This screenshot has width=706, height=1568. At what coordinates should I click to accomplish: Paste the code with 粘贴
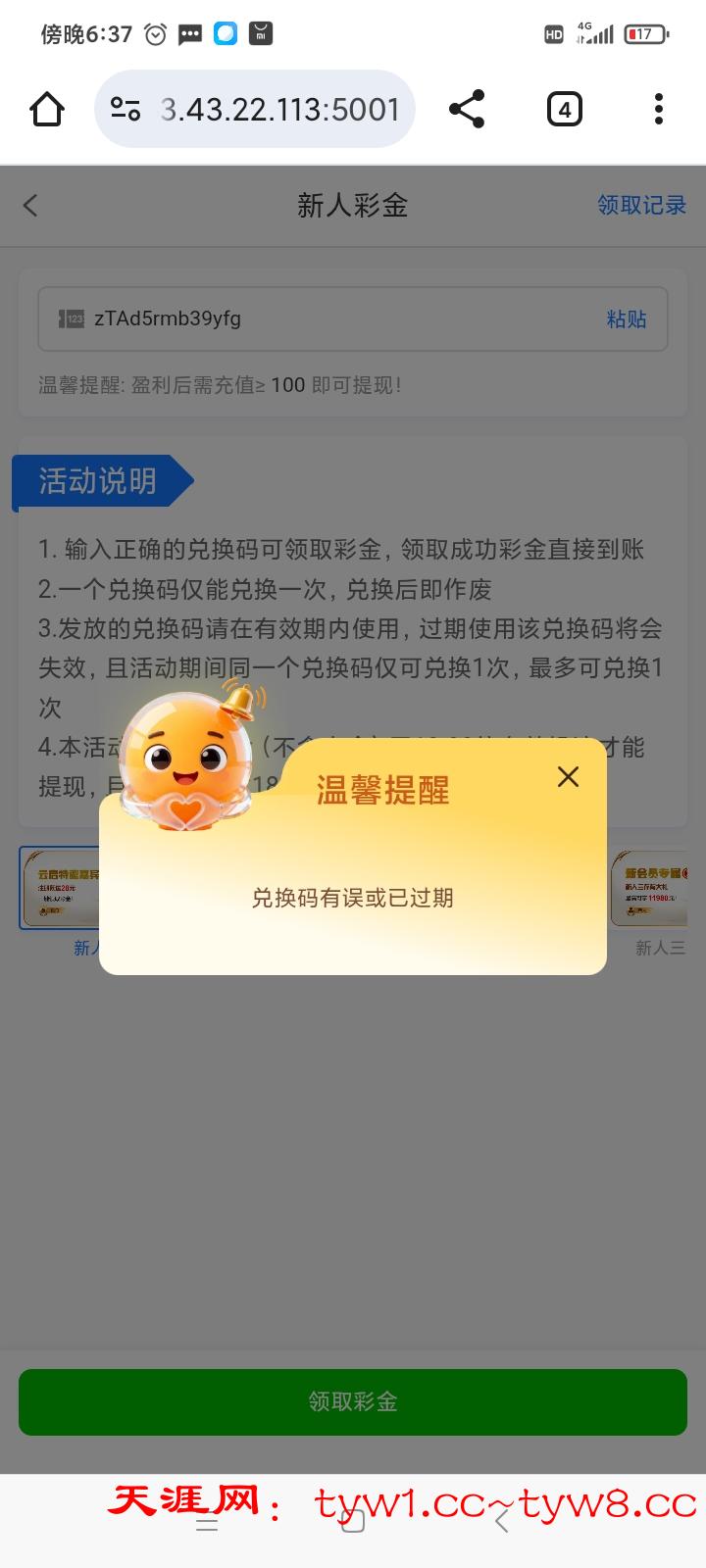click(x=626, y=318)
